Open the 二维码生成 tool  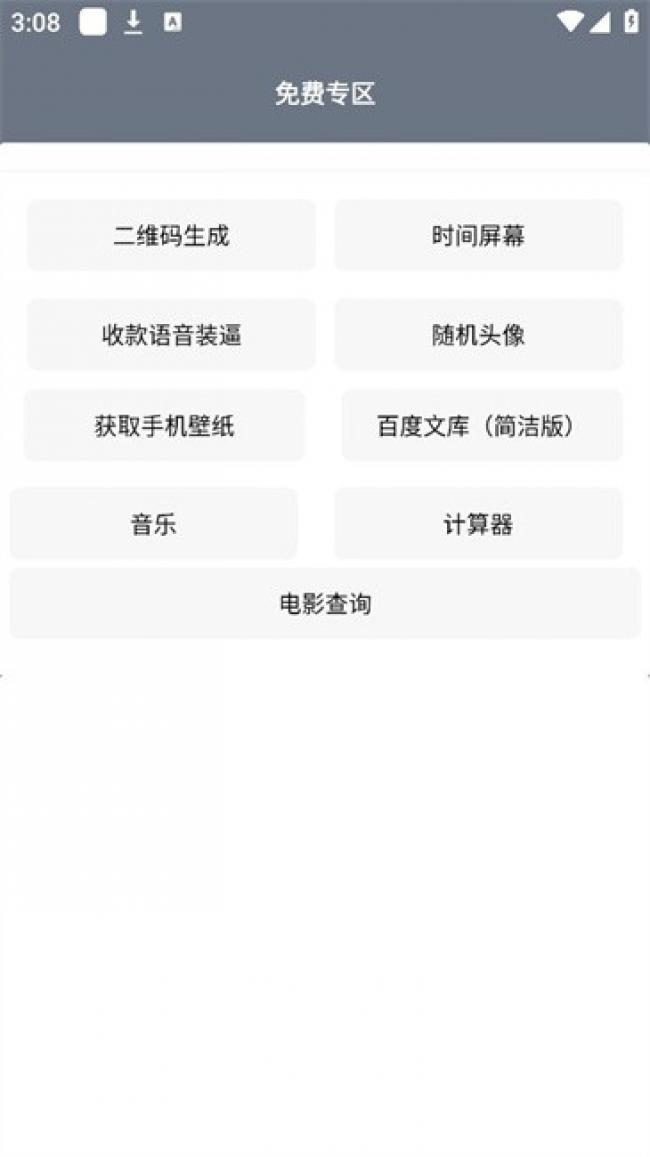tap(171, 236)
